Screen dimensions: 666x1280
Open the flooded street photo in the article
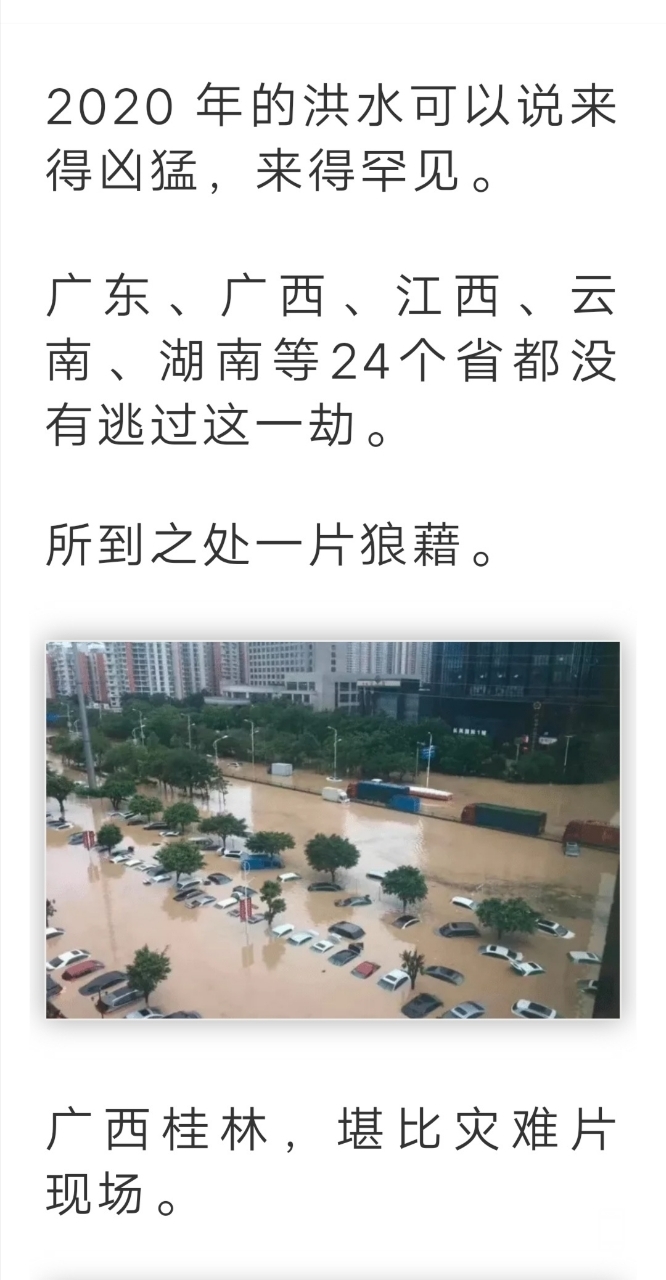(332, 829)
